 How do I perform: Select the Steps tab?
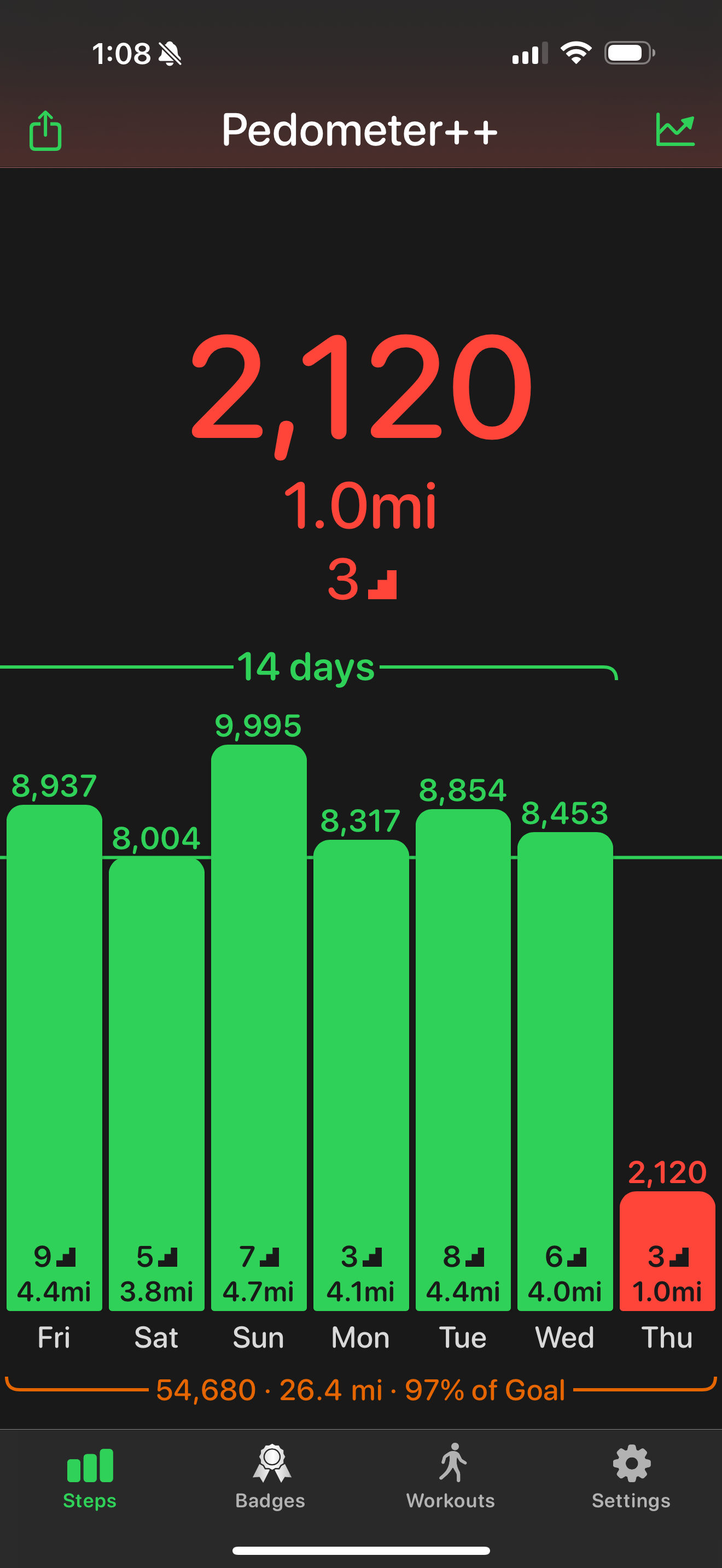90,1476
